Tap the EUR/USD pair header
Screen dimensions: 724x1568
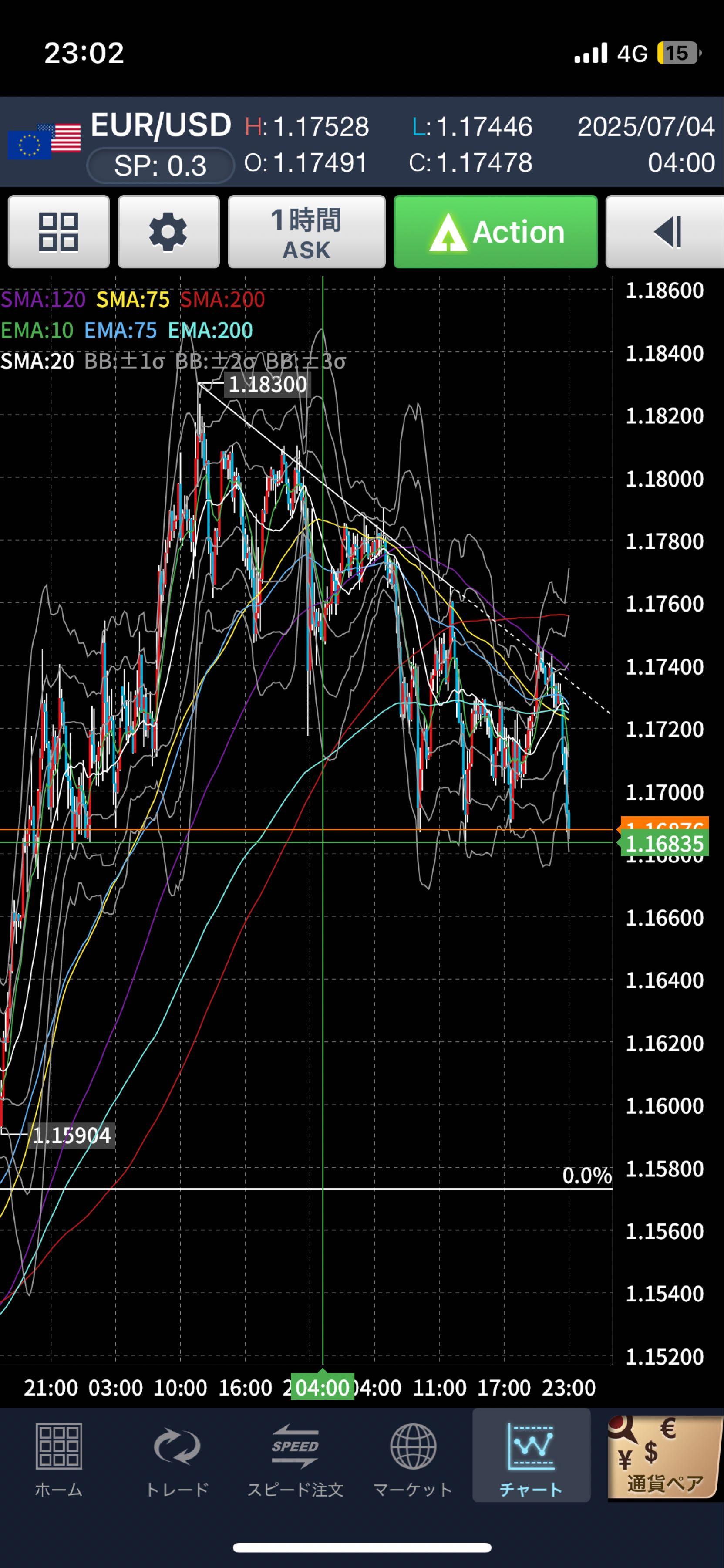(160, 125)
